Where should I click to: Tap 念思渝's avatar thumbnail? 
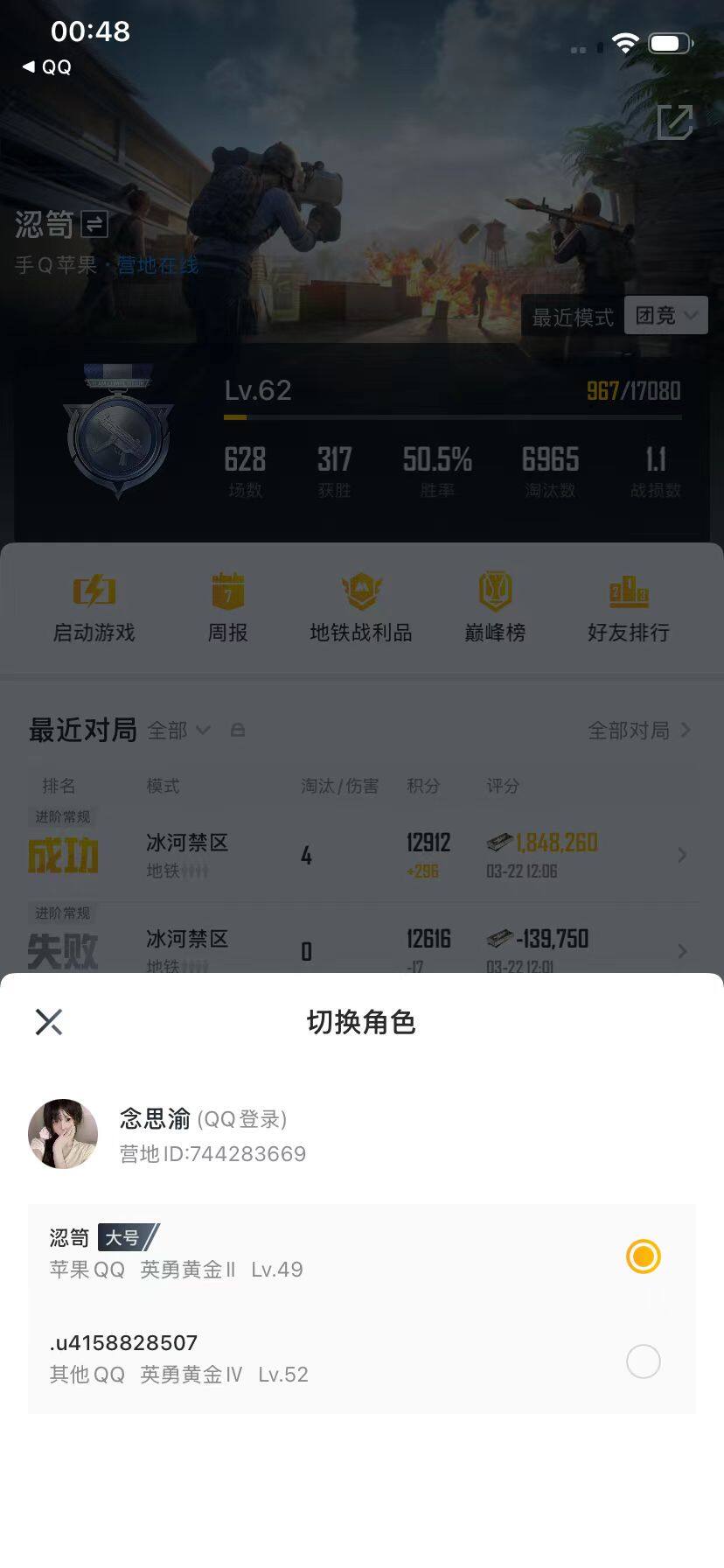point(63,1133)
